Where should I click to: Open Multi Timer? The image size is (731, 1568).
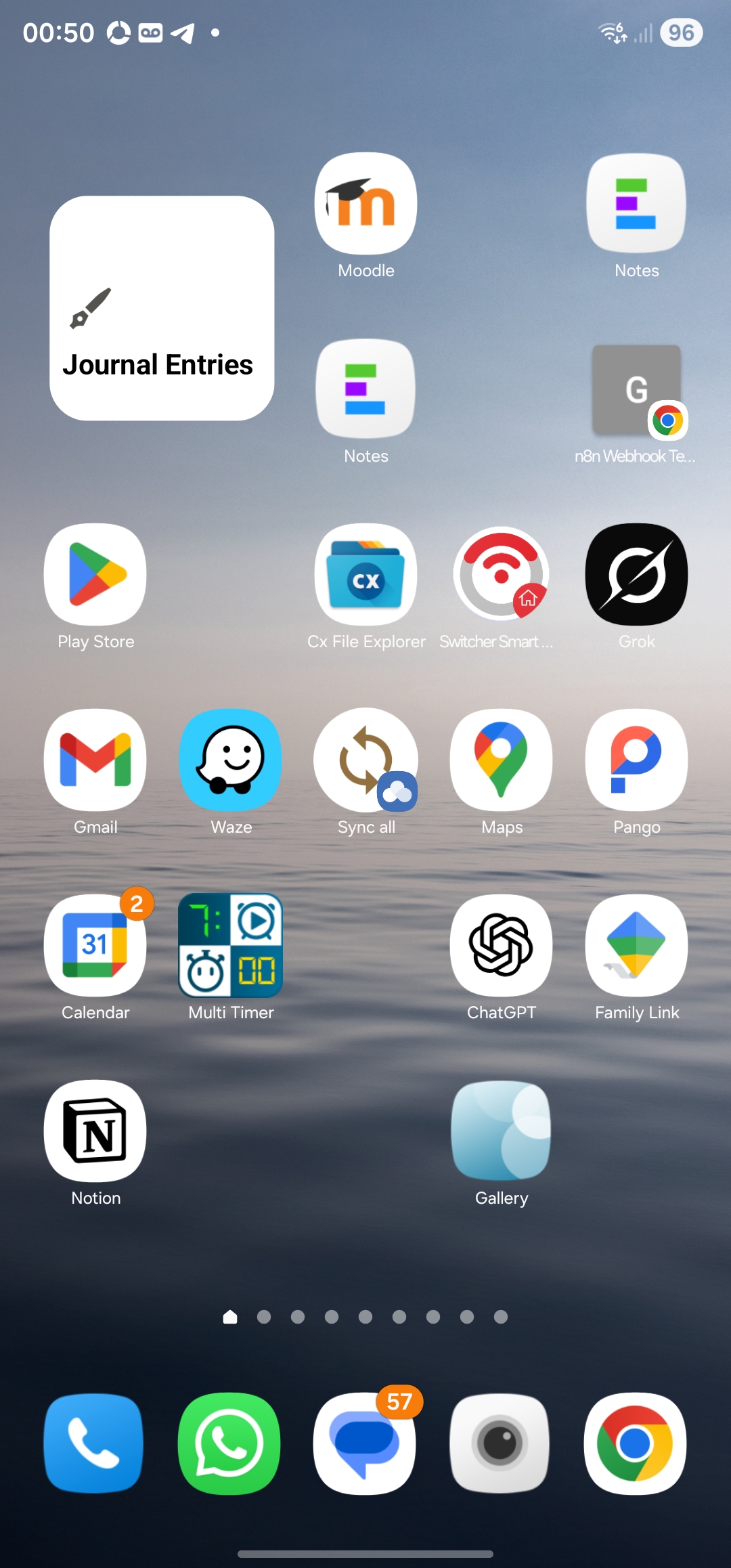point(231,946)
